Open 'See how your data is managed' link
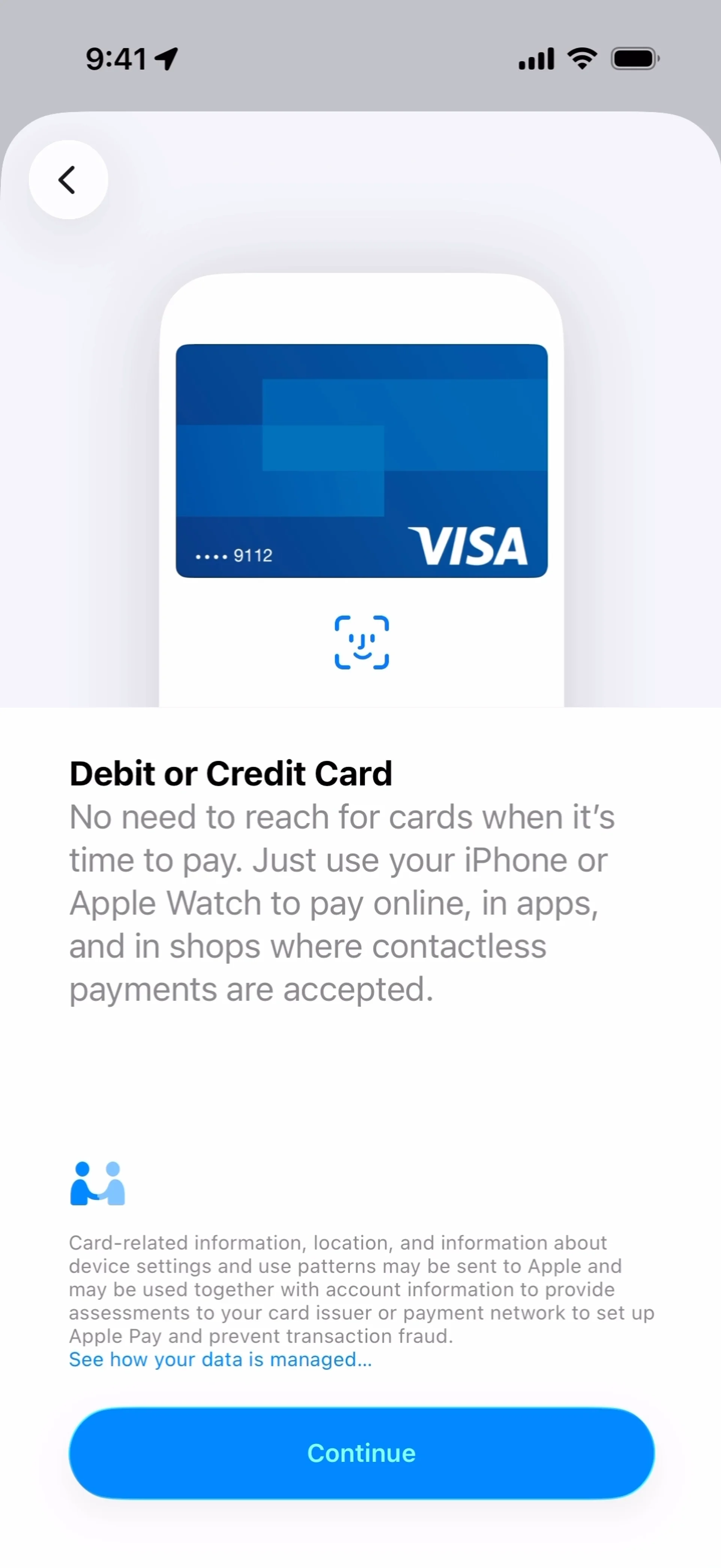The width and height of the screenshot is (721, 1568). [220, 1359]
